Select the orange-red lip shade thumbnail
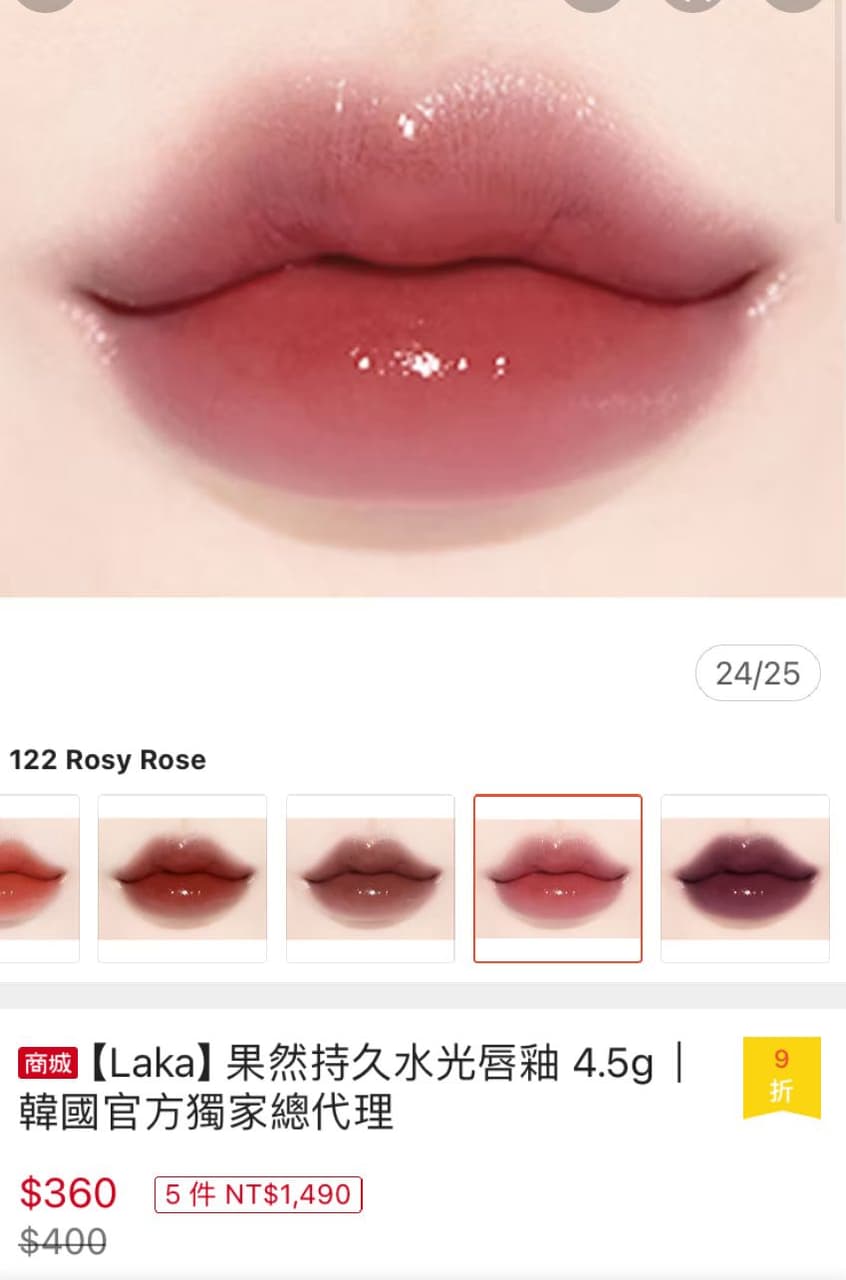 click(x=38, y=878)
